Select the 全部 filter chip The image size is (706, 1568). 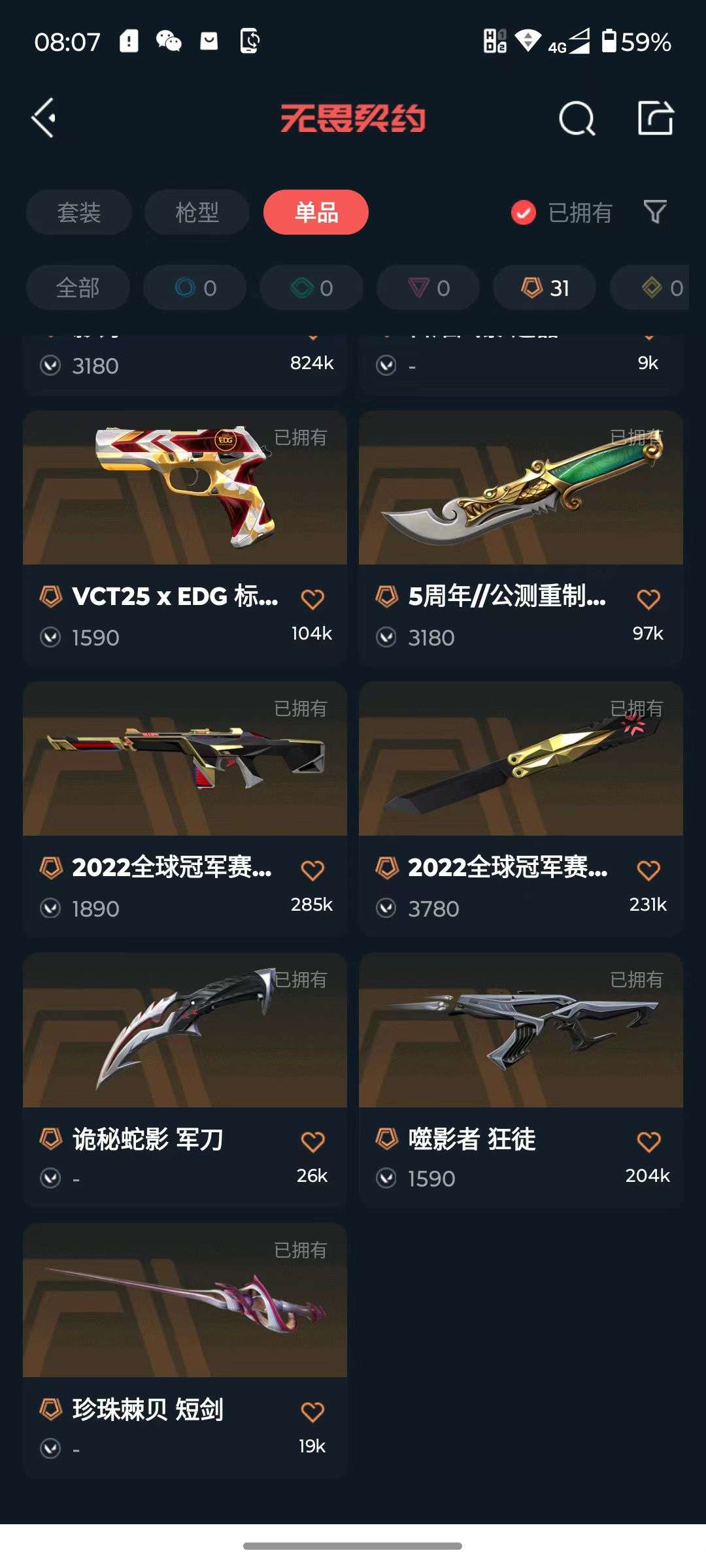[x=78, y=287]
